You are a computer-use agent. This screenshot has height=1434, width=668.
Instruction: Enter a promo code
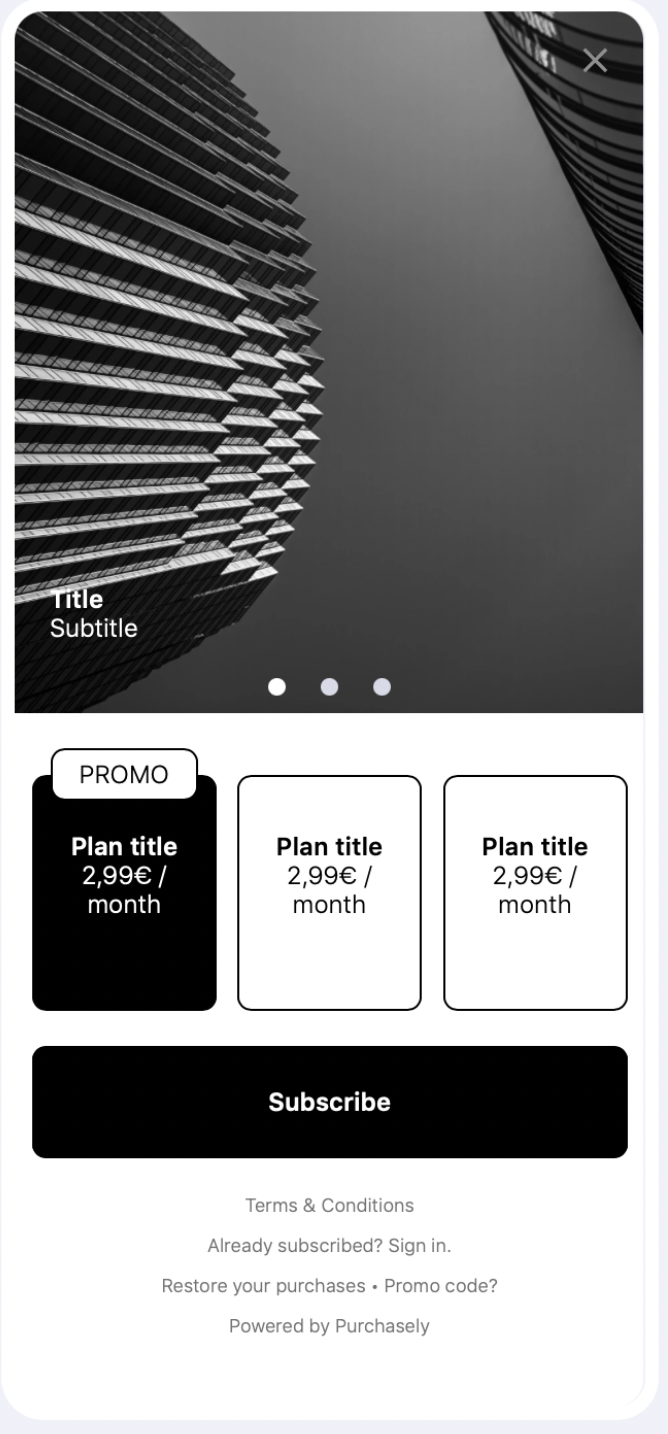coord(440,1286)
